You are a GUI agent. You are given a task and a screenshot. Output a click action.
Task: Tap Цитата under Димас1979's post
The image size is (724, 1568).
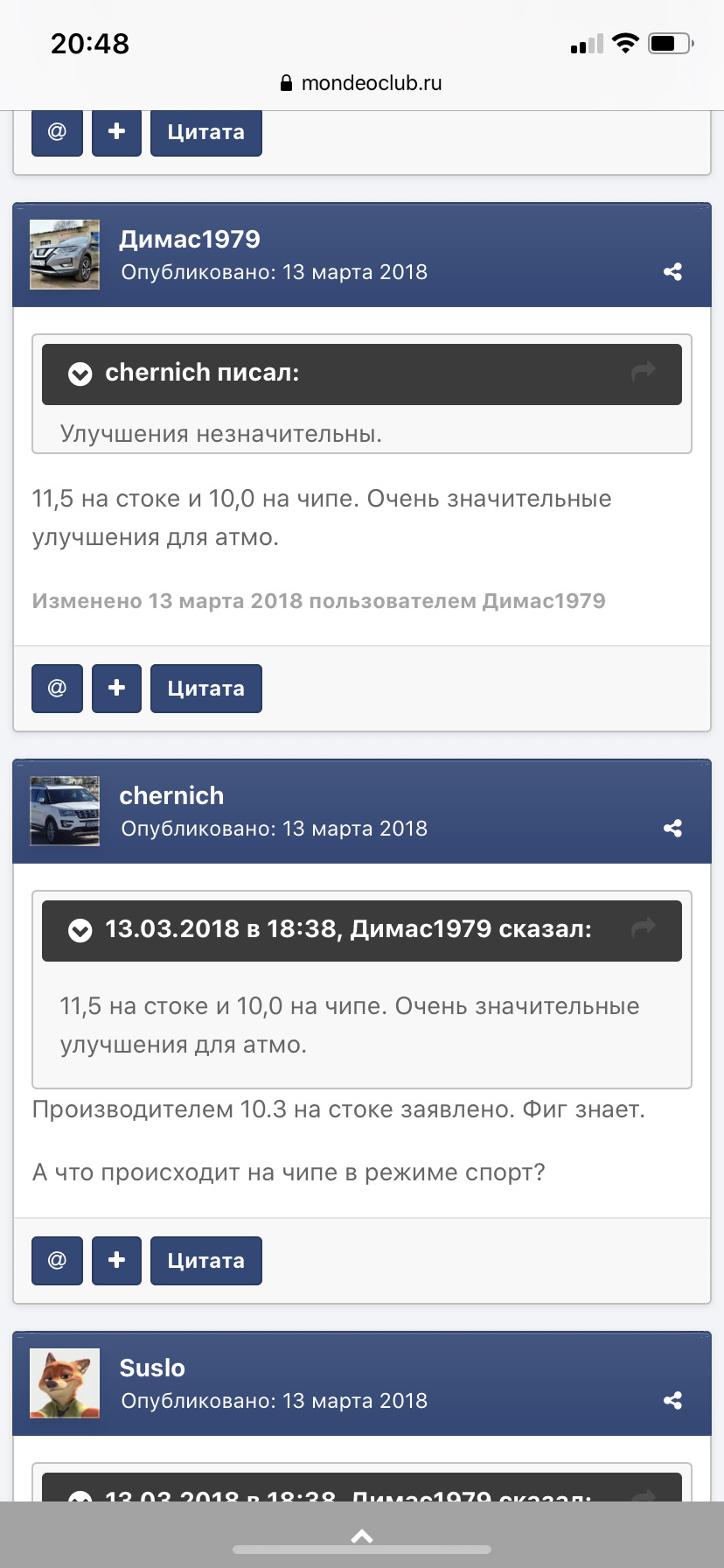205,689
